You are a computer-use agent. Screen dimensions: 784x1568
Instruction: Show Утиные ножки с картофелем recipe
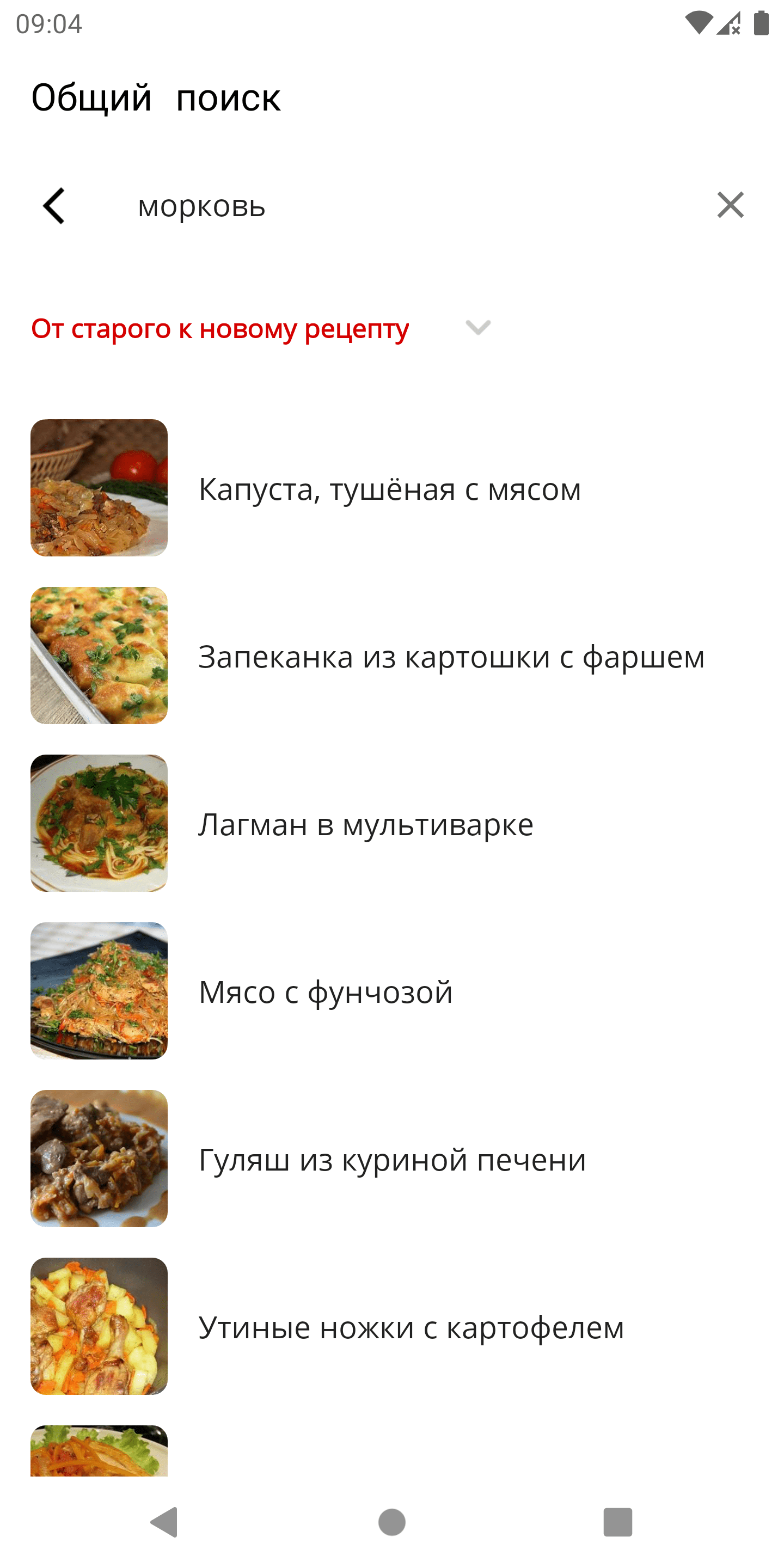[411, 1326]
